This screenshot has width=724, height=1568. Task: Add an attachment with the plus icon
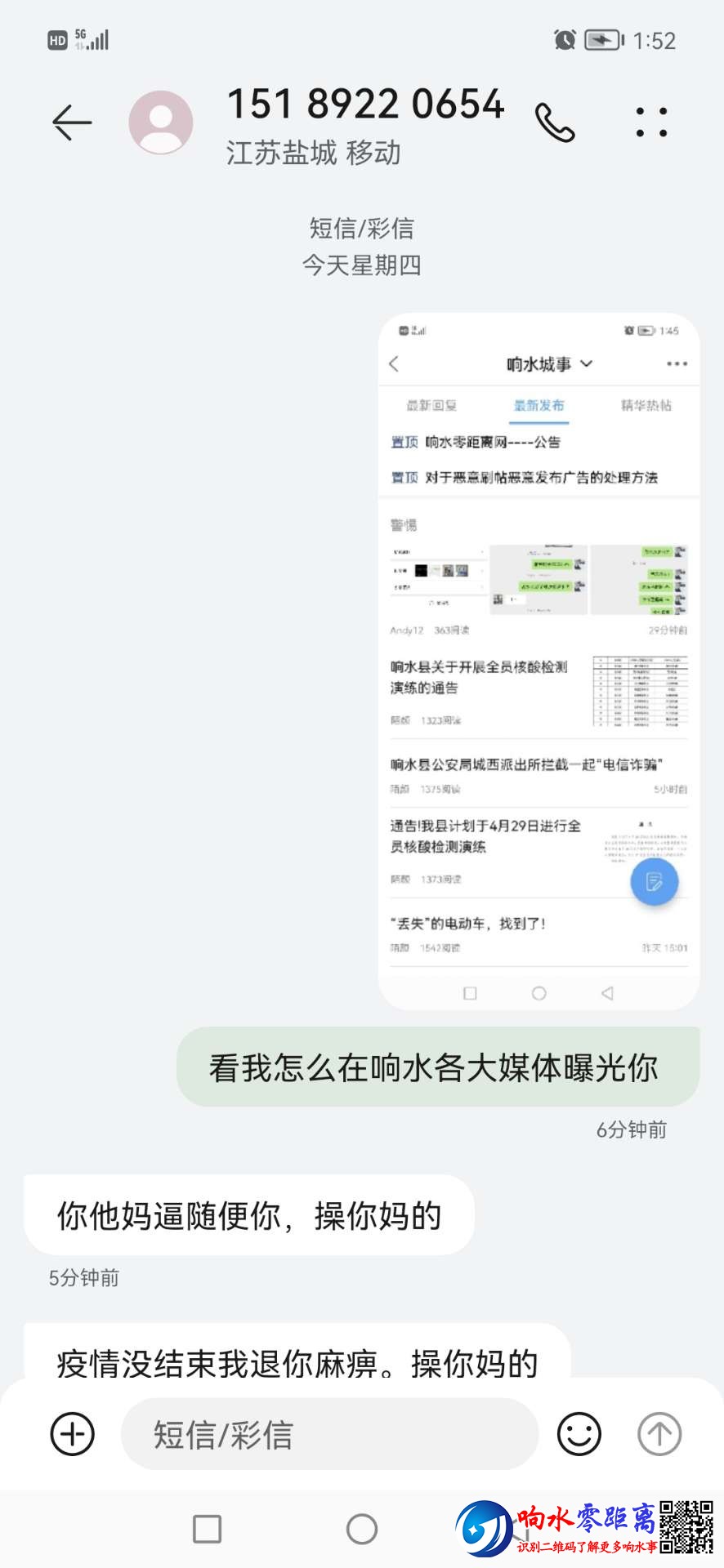(73, 1434)
